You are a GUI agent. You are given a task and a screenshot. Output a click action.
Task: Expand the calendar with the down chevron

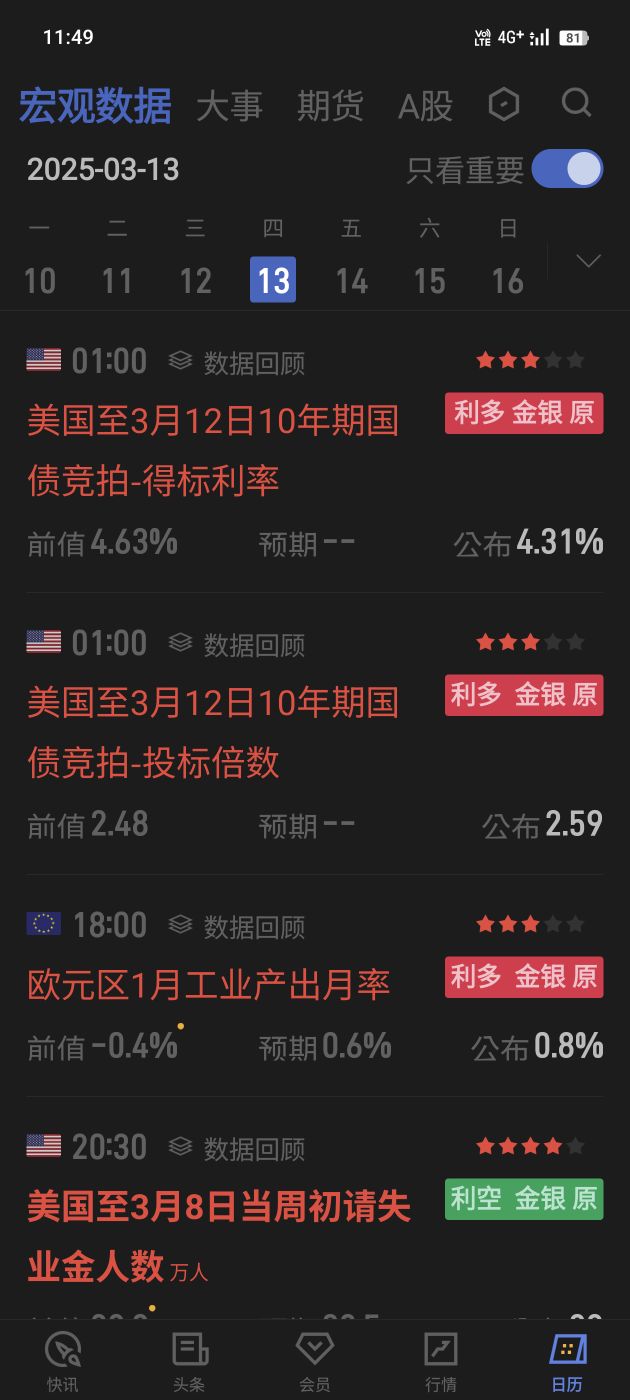588,262
